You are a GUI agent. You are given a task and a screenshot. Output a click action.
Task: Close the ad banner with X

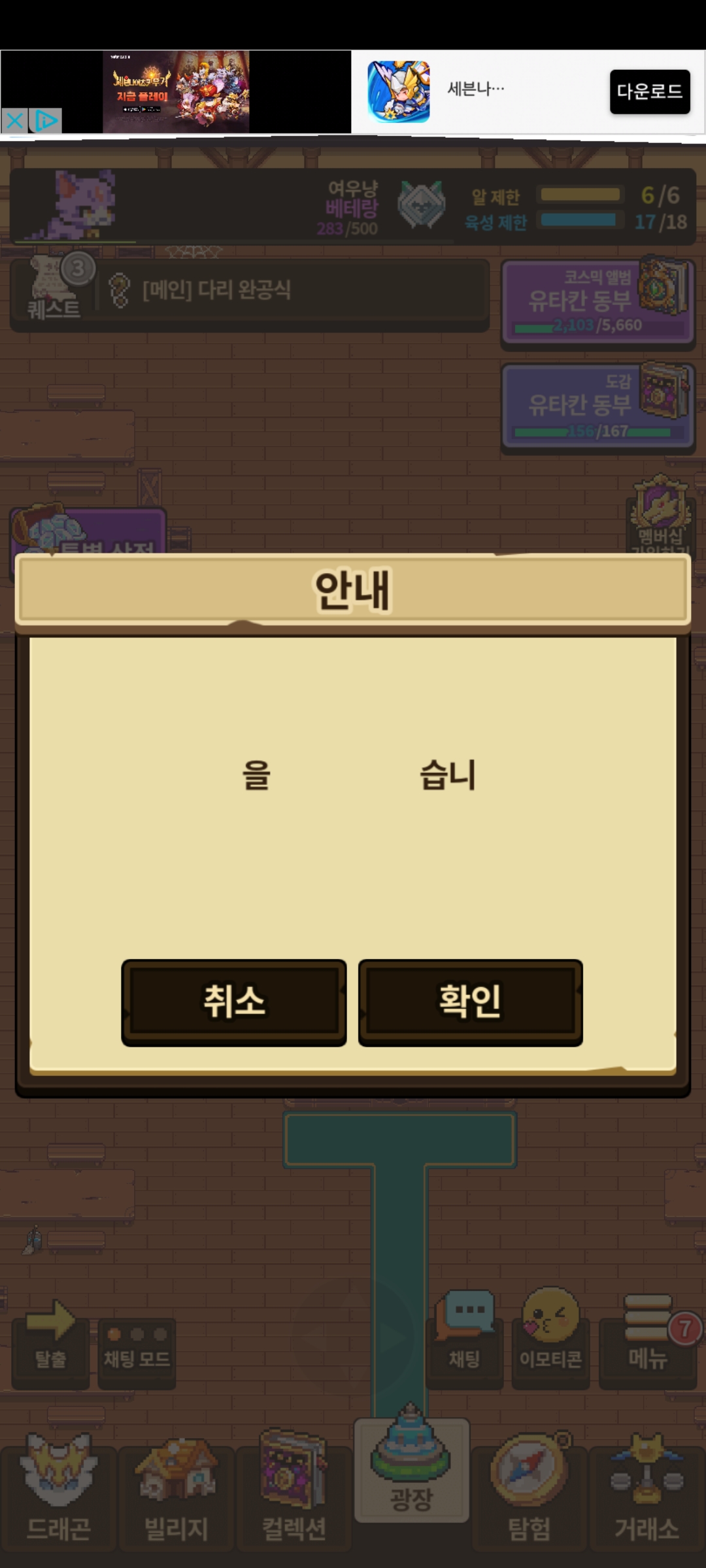coord(14,121)
